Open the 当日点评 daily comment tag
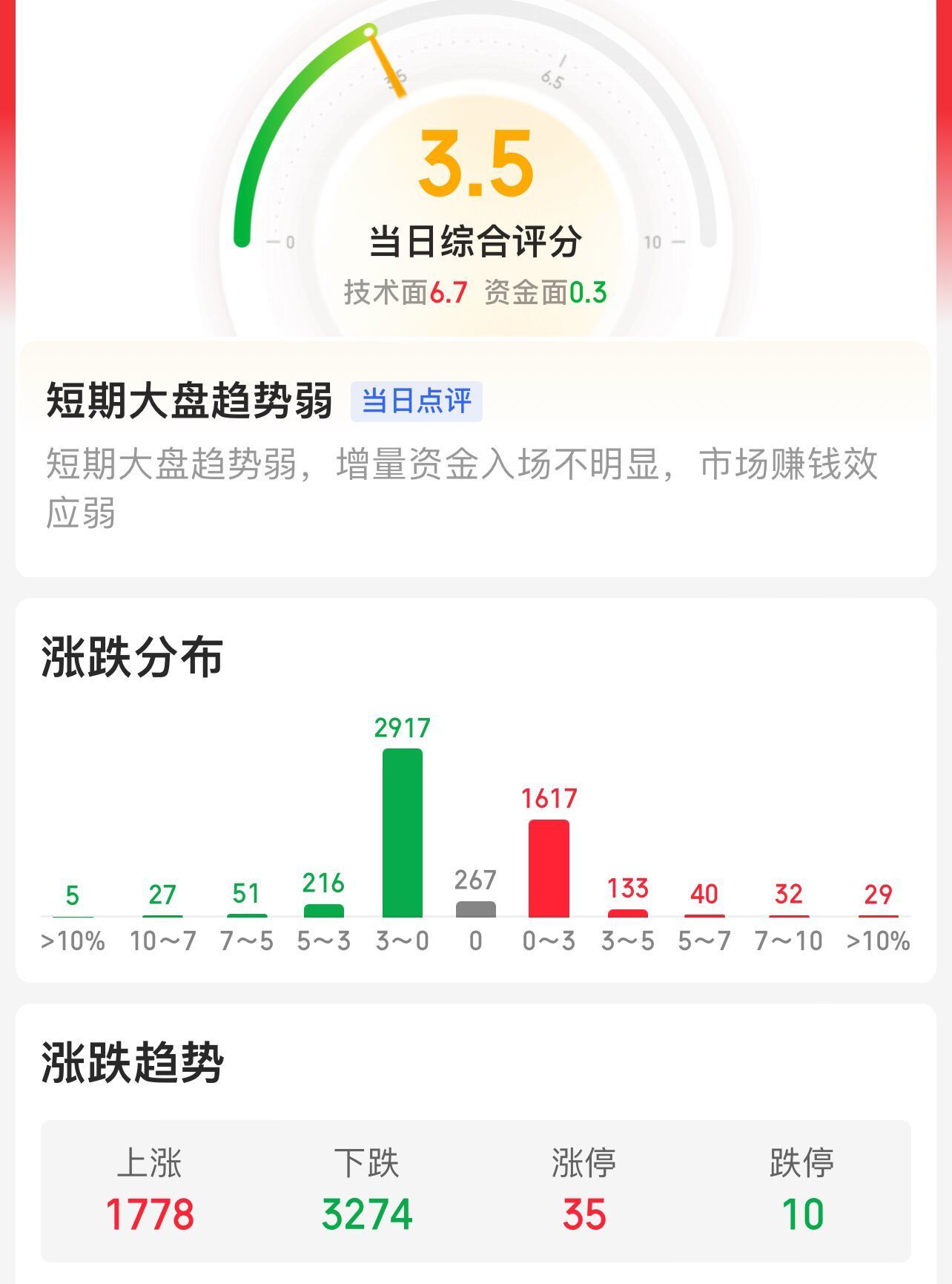Screen dimensions: 952x1284 tap(416, 401)
